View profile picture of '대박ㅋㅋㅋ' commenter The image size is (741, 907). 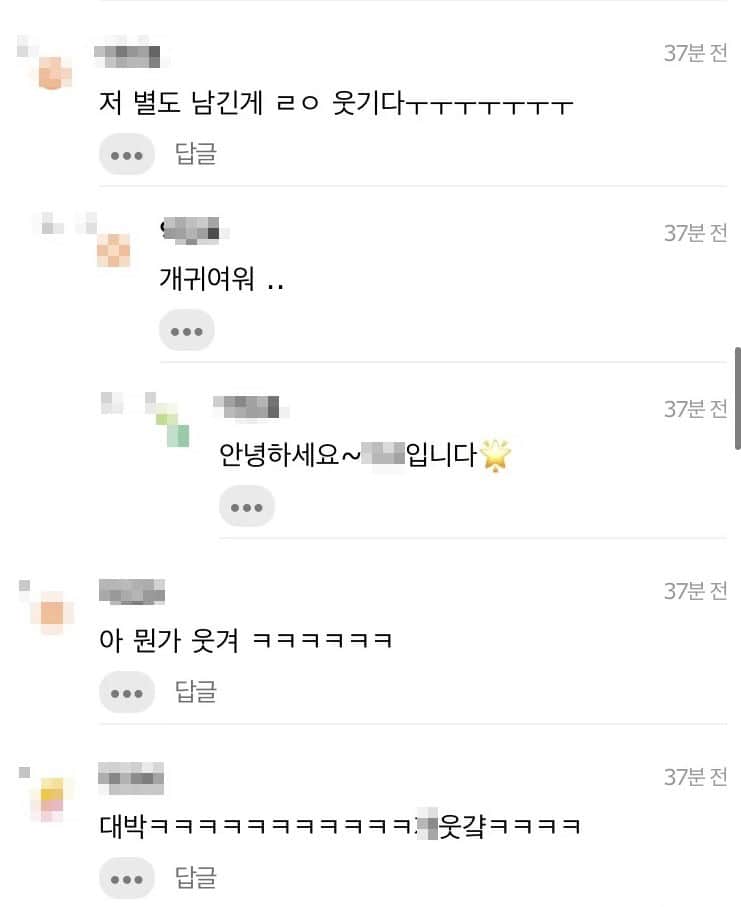(51, 799)
